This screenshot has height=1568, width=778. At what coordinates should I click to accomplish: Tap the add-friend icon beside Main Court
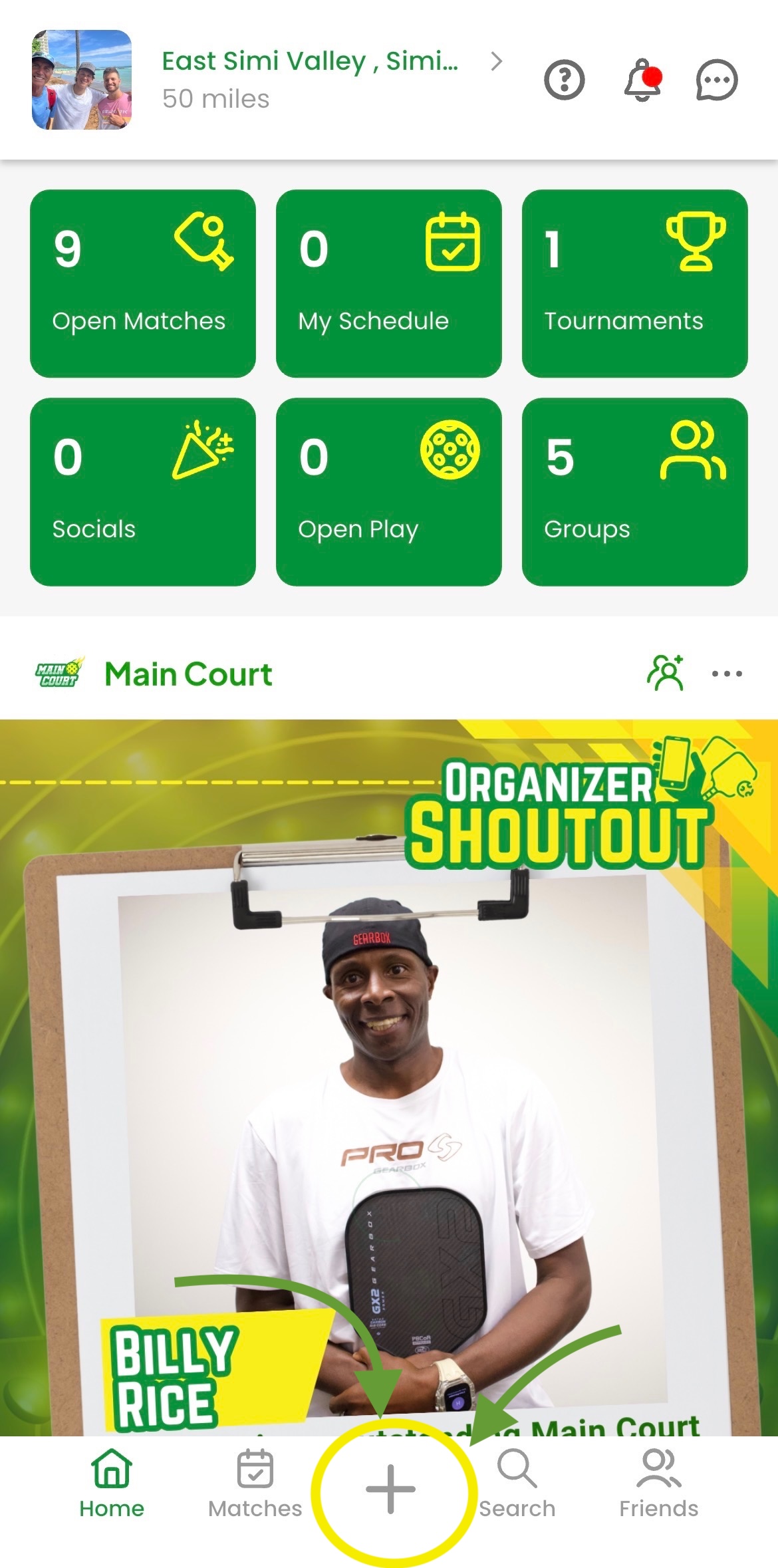tap(666, 673)
